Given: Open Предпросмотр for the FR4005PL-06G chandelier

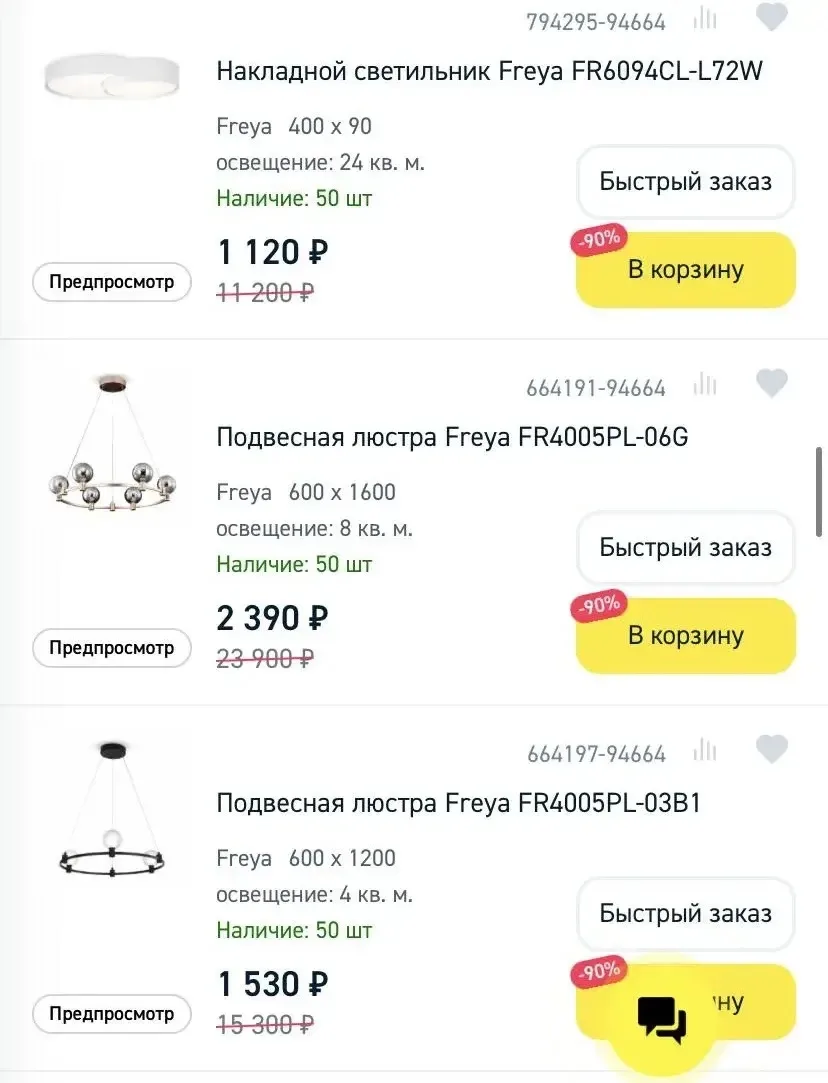Looking at the screenshot, I should pos(111,648).
